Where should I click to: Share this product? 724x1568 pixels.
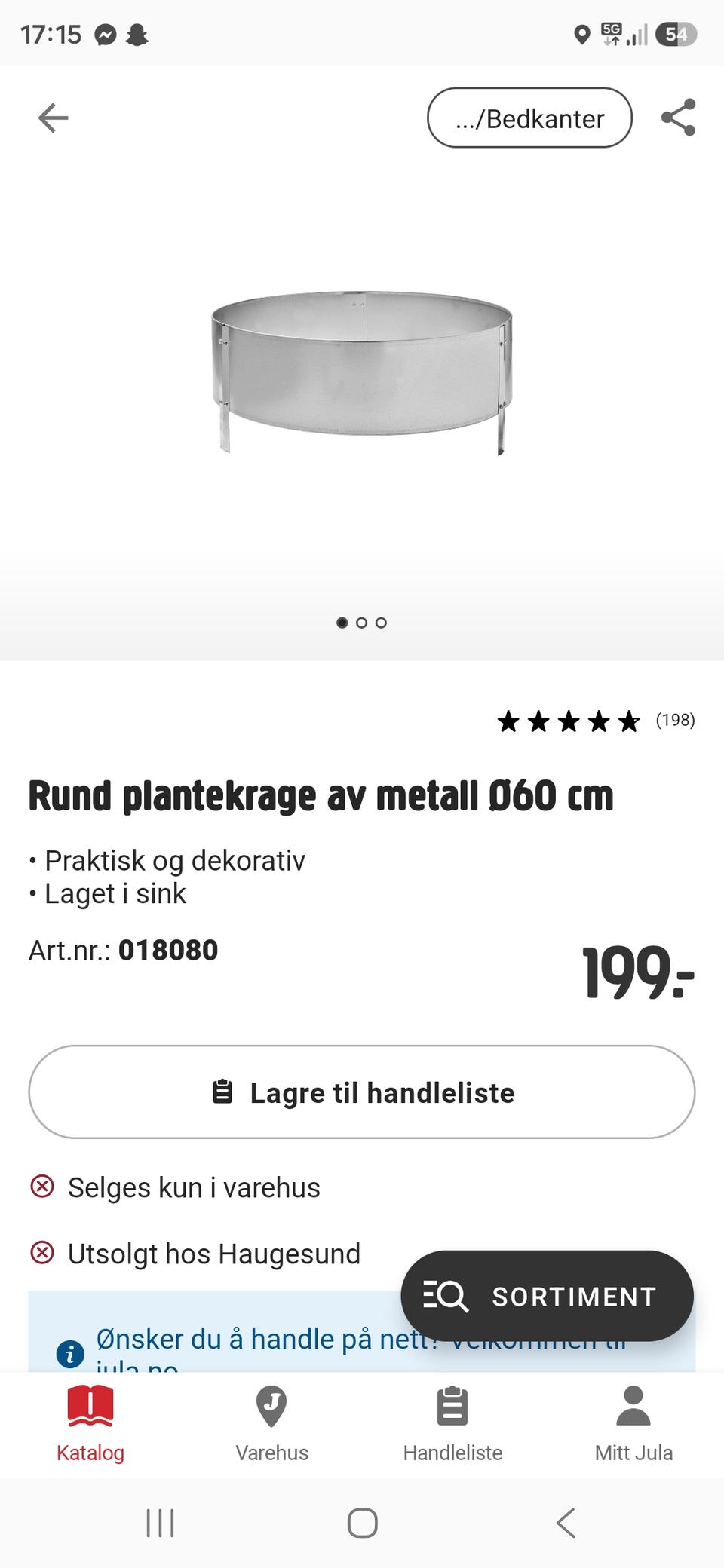point(678,118)
